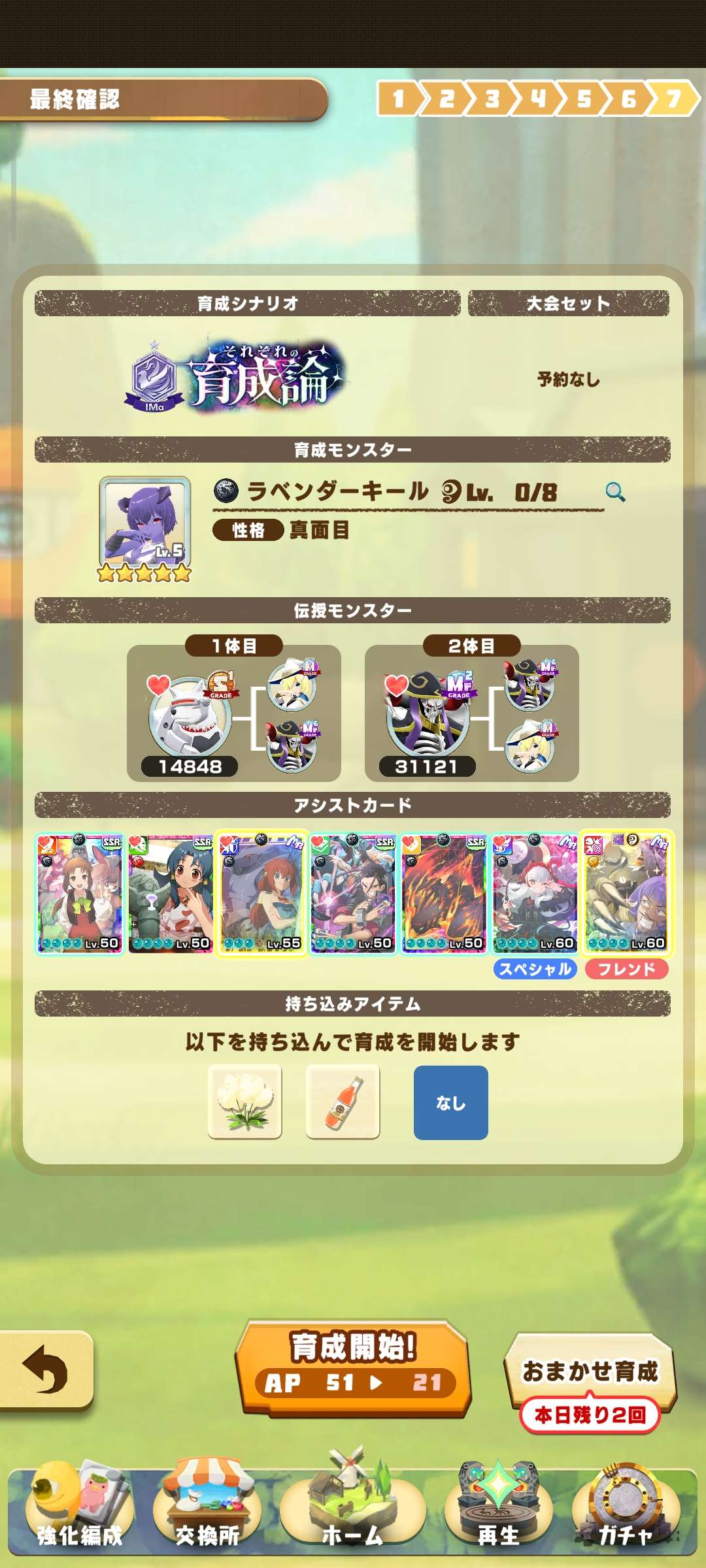Tap the 育成開始! start training button
The image size is (706, 1568).
click(x=353, y=1369)
